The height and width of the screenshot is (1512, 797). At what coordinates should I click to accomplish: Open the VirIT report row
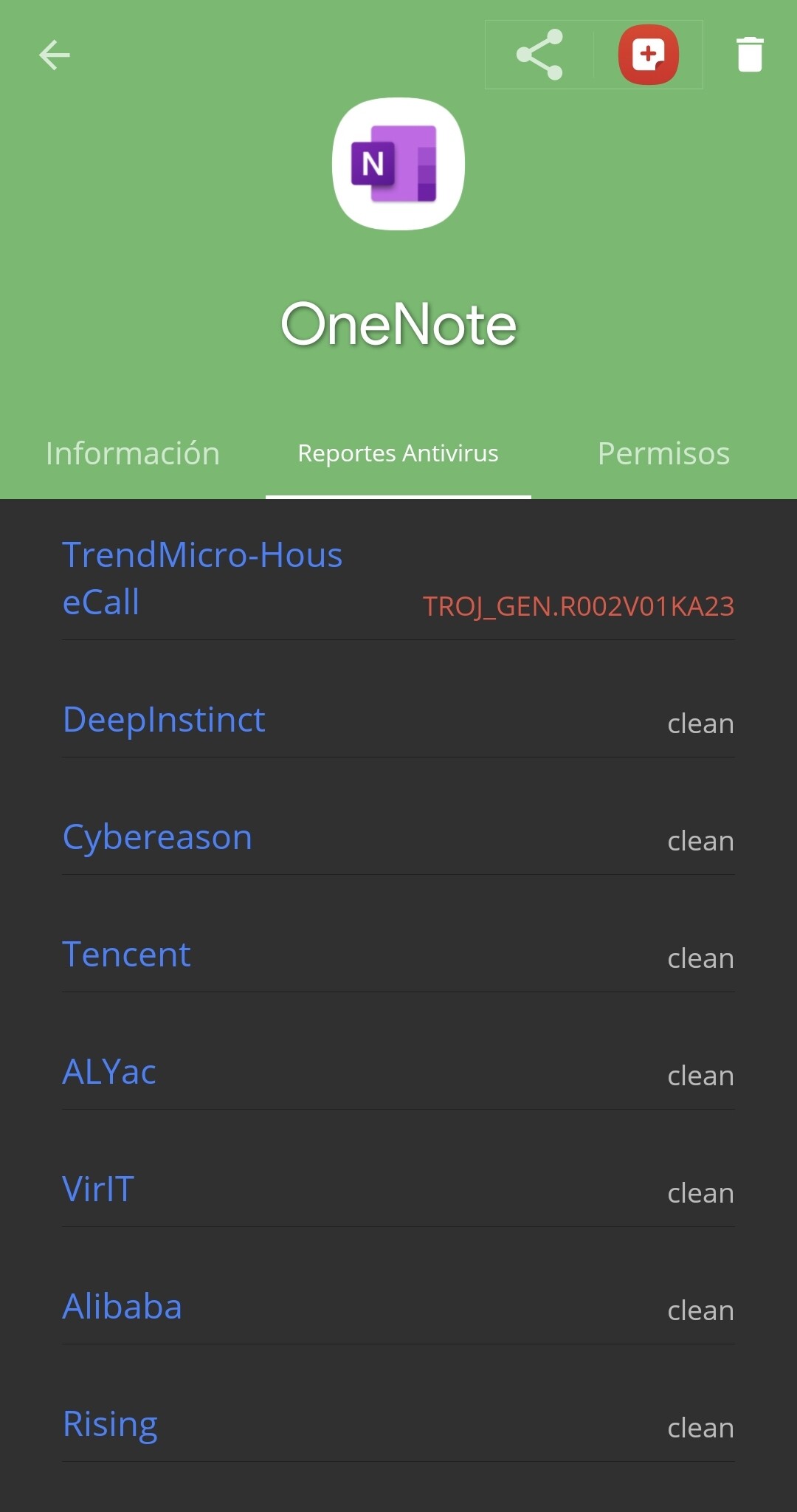point(398,1189)
